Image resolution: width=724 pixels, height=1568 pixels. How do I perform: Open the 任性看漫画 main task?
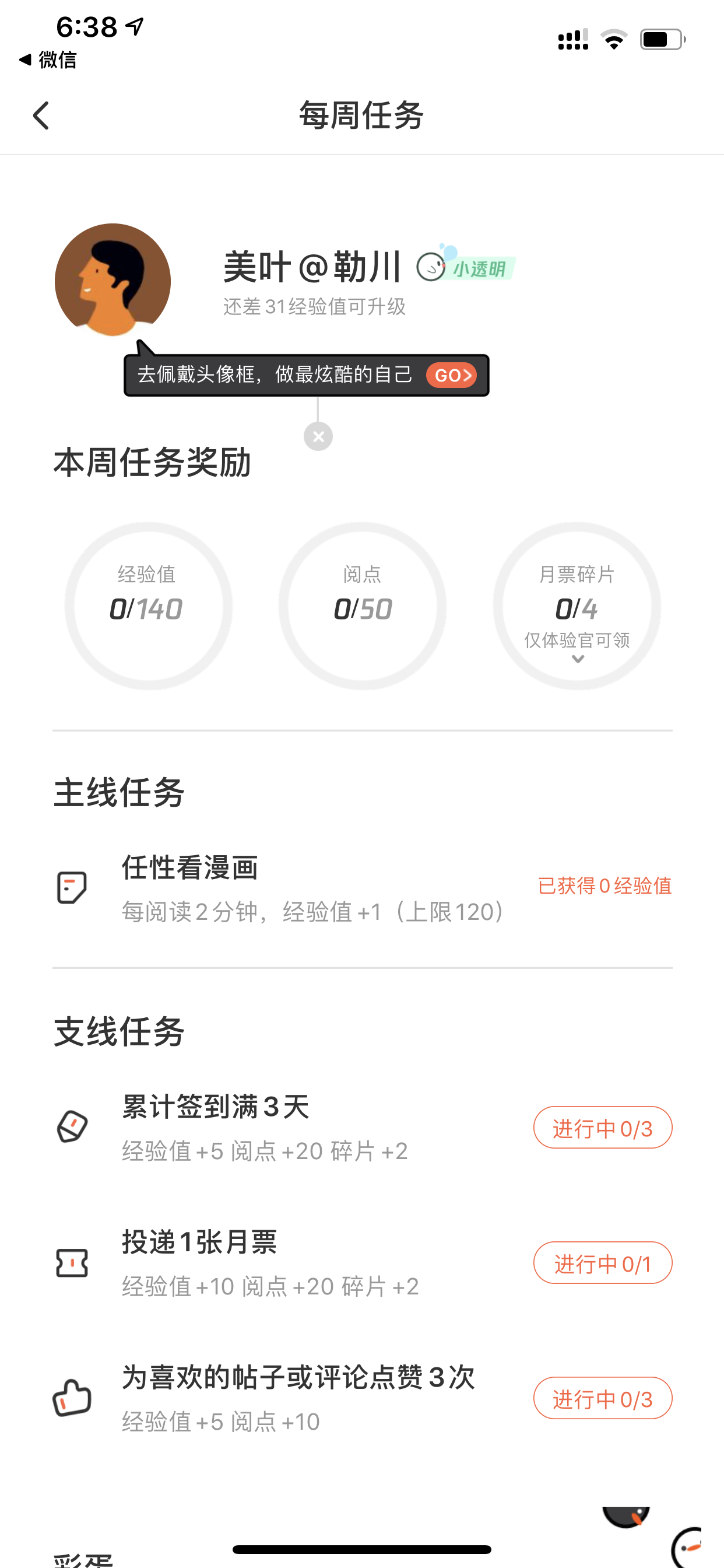point(362,887)
